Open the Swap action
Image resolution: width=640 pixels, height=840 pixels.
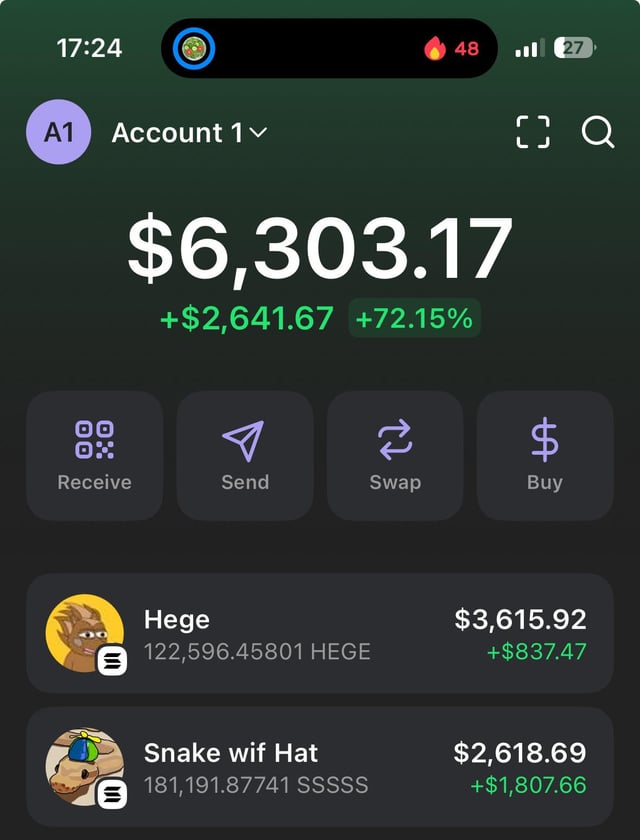tap(395, 455)
